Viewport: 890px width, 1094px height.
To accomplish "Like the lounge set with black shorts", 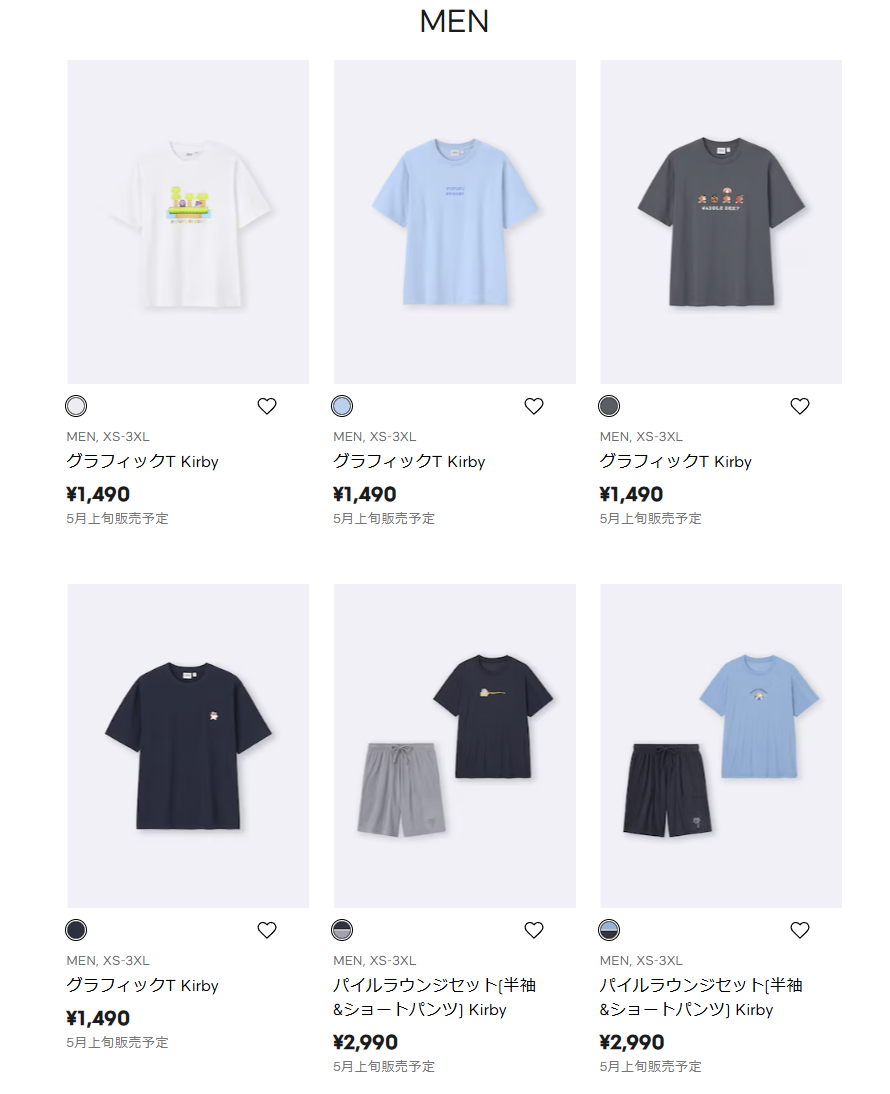I will (x=800, y=930).
